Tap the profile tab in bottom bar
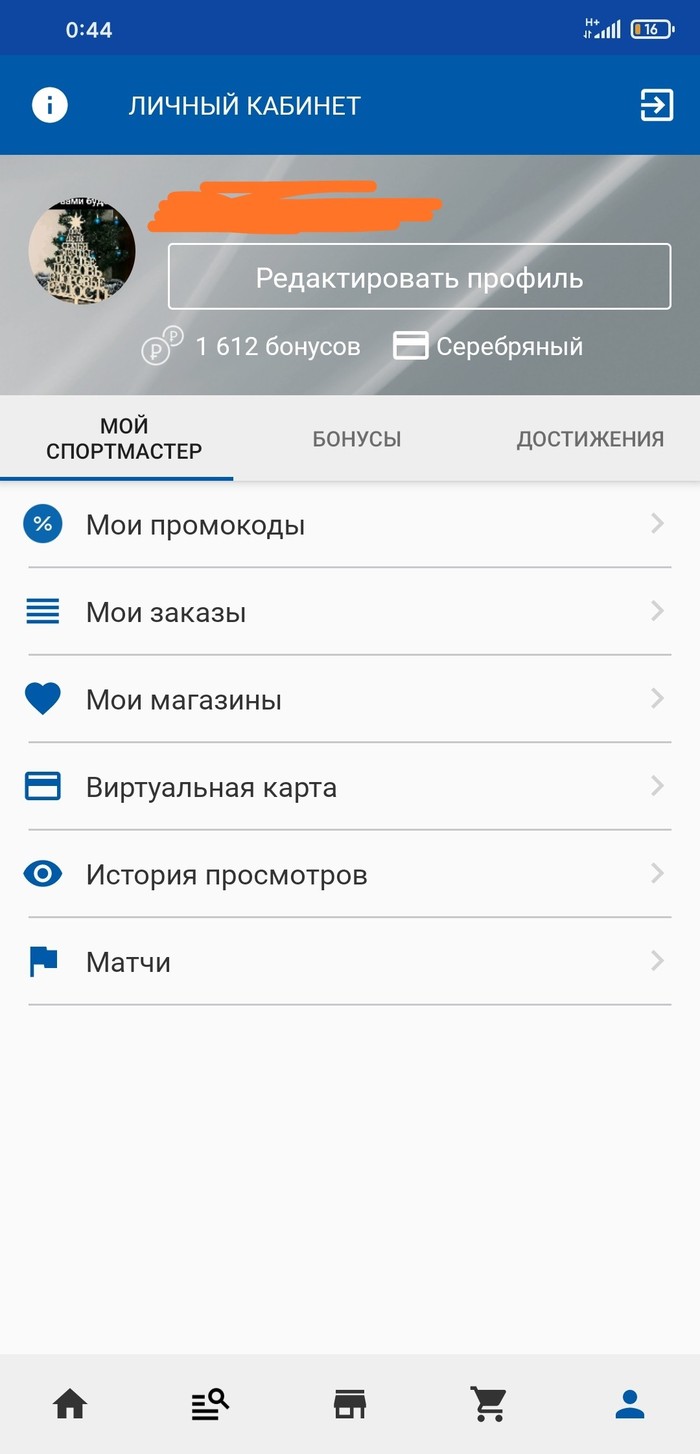Image resolution: width=700 pixels, height=1454 pixels. 630,1405
